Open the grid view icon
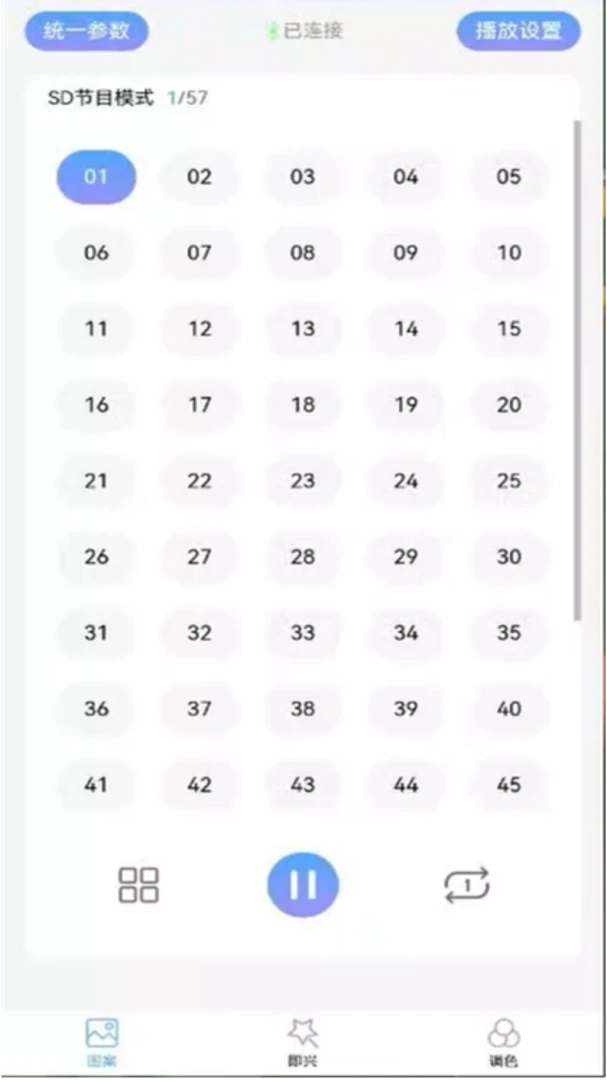The height and width of the screenshot is (1080, 607). pyautogui.click(x=138, y=885)
